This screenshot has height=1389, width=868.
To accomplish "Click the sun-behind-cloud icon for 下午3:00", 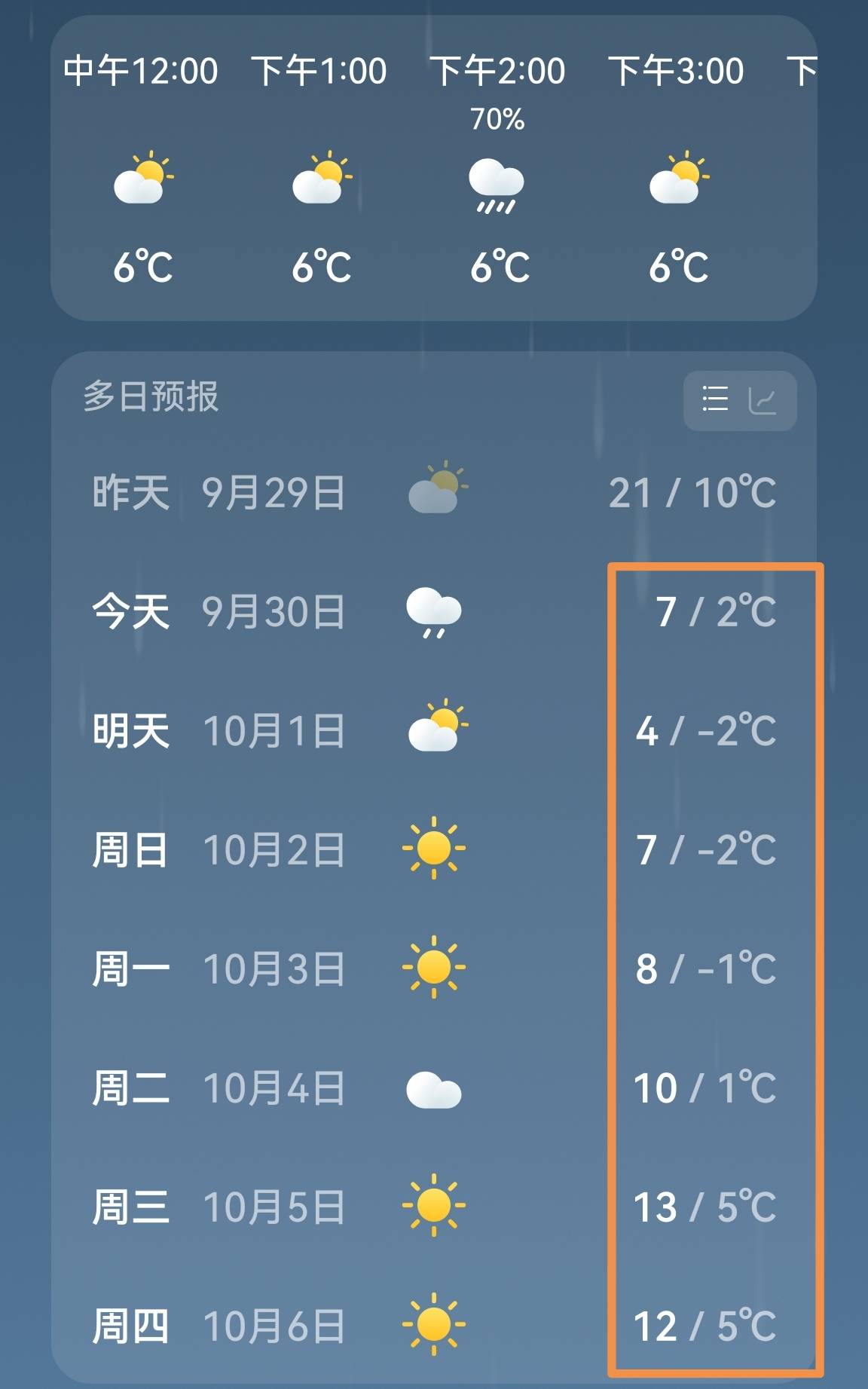I will pos(678,181).
